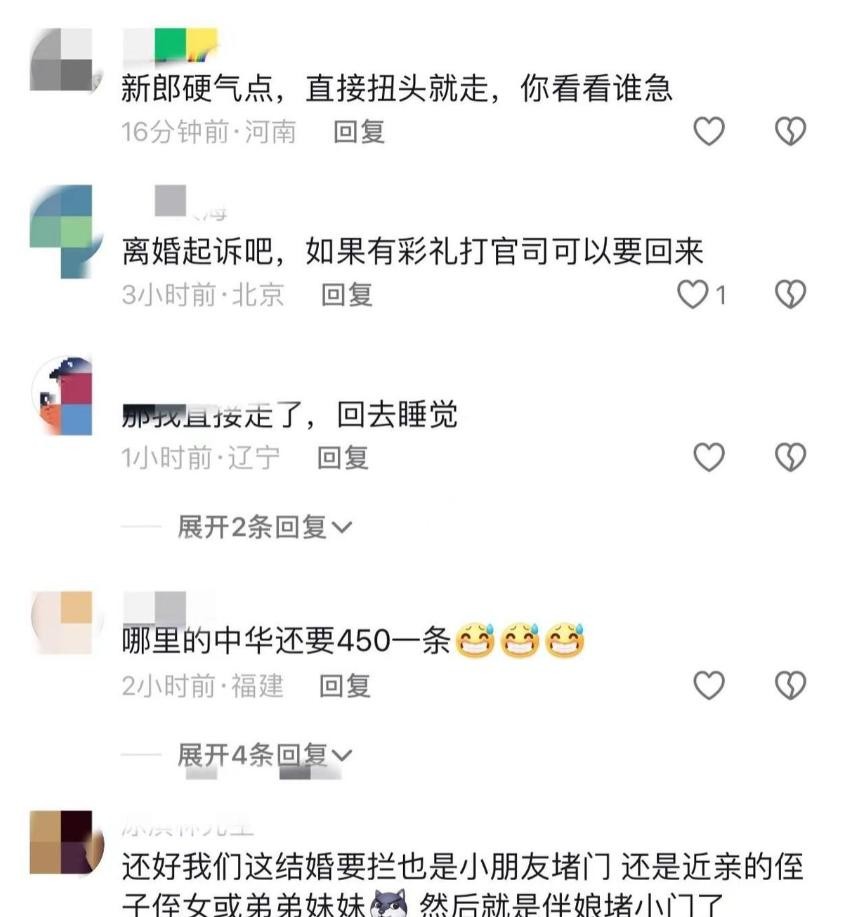Dislike the 回去睡觉 comment from 辽宁
Image resolution: width=841 pixels, height=917 pixels.
pos(790,457)
